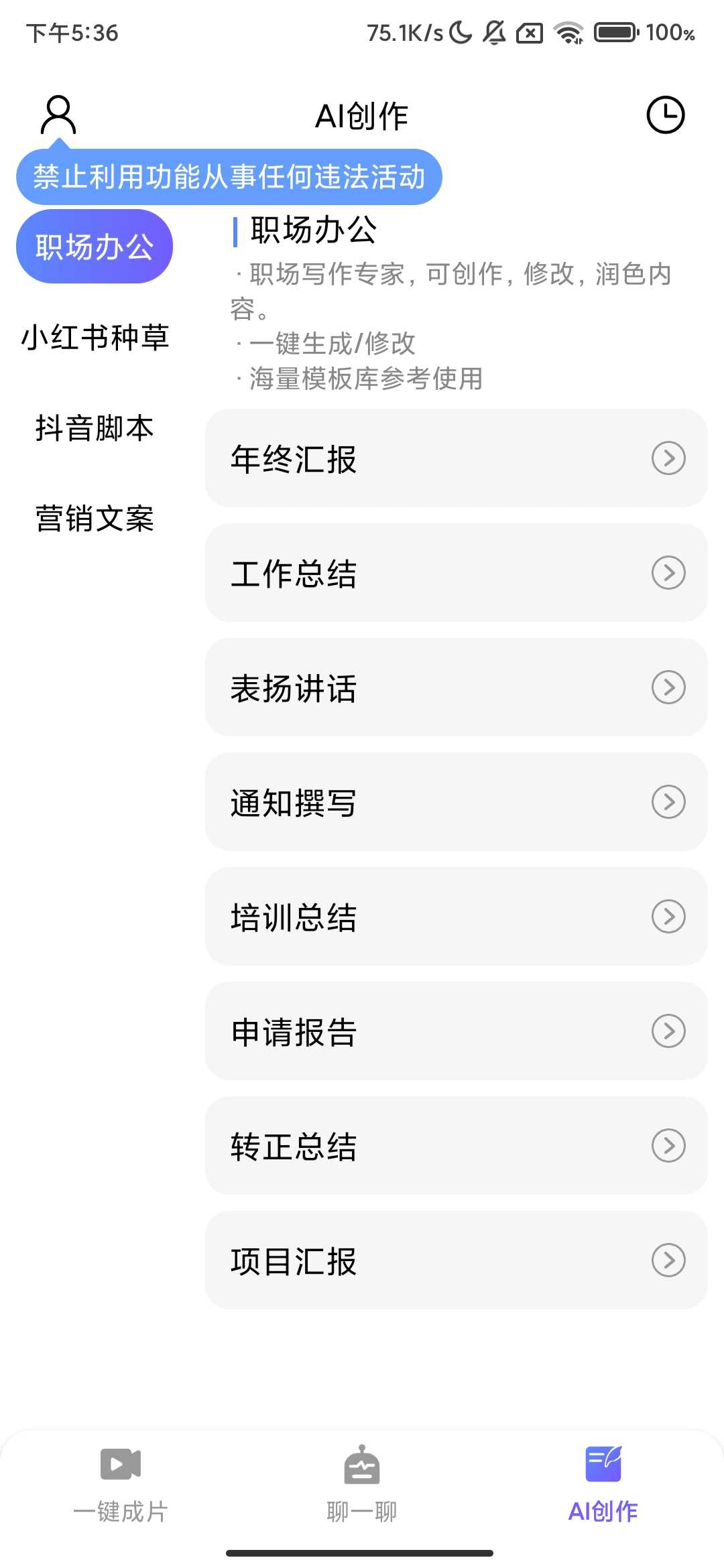Expand the 年终汇报 template chevron
This screenshot has height=1568, width=724.
pos(668,458)
